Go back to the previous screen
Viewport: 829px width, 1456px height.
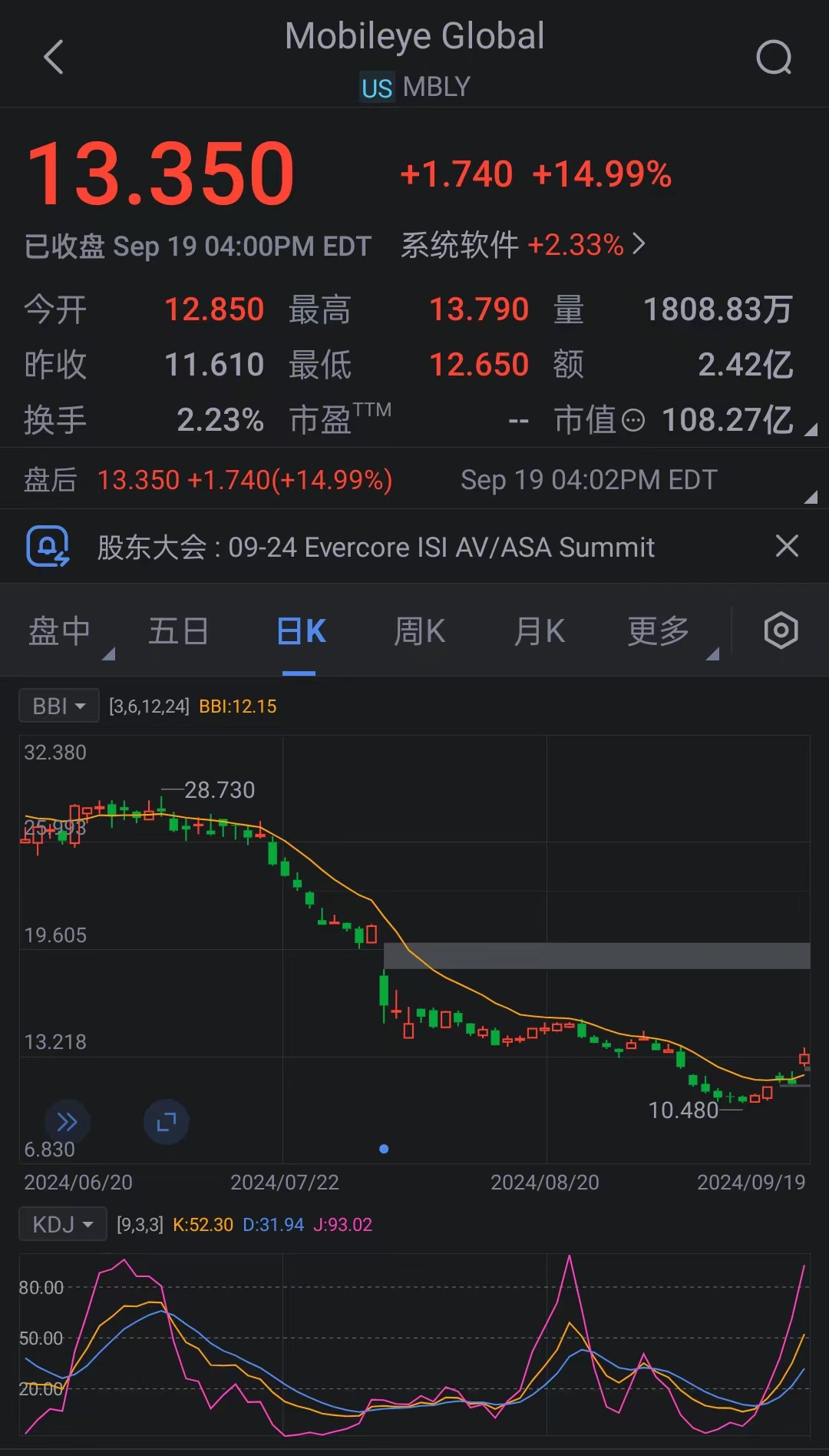tap(54, 58)
